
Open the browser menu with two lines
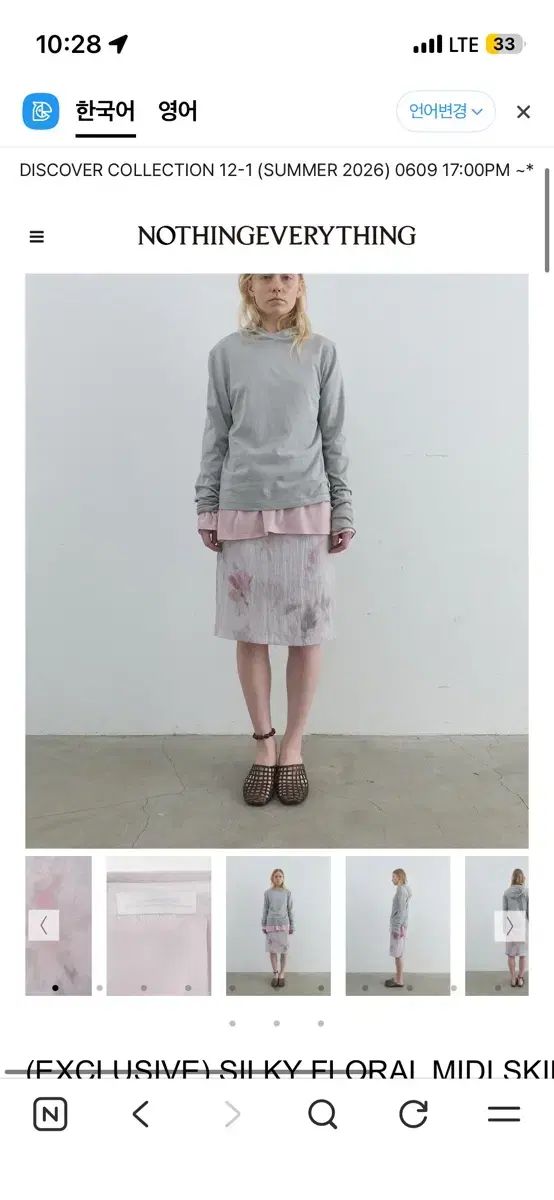click(503, 1114)
